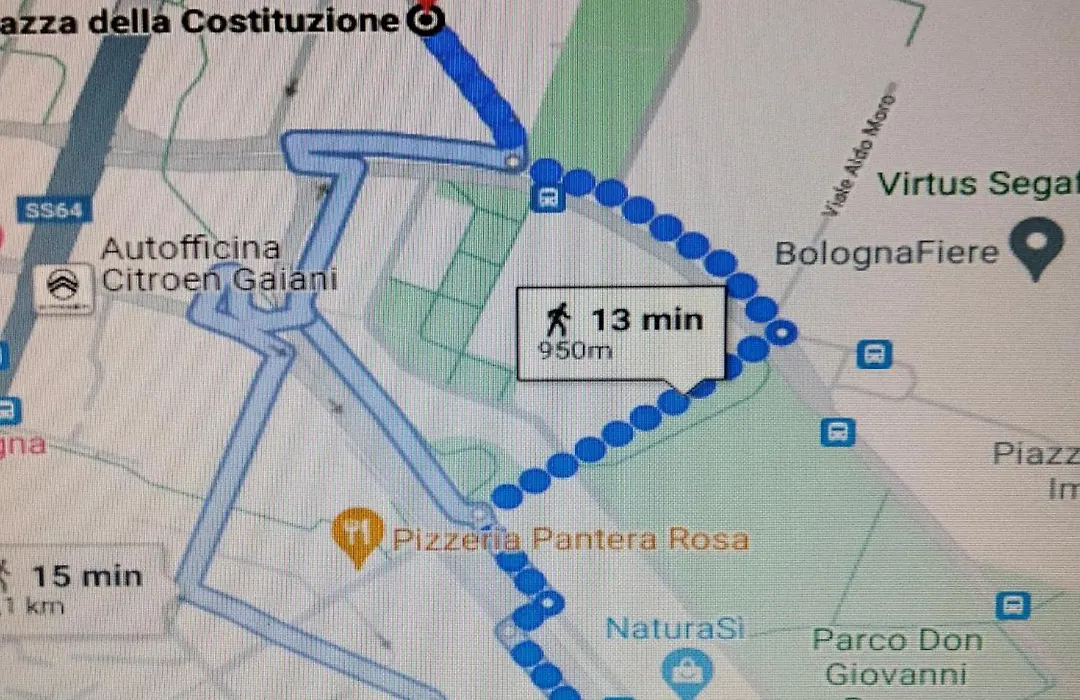Image resolution: width=1080 pixels, height=700 pixels.
Task: Select the alternate 15 min walking route
Action: 80,588
